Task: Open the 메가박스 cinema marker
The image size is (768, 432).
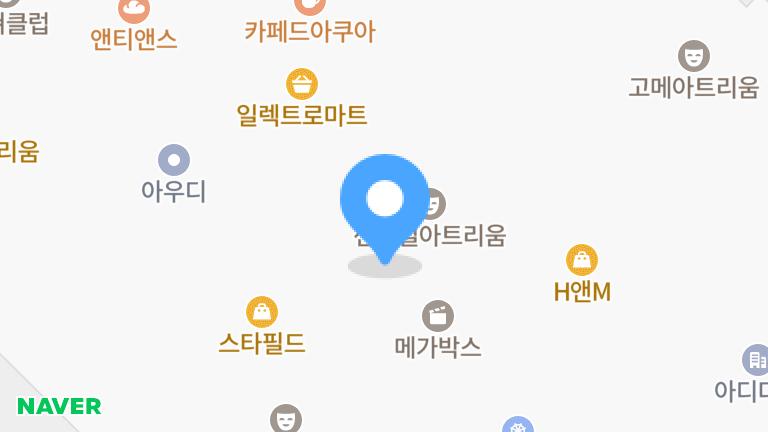Action: pyautogui.click(x=438, y=317)
